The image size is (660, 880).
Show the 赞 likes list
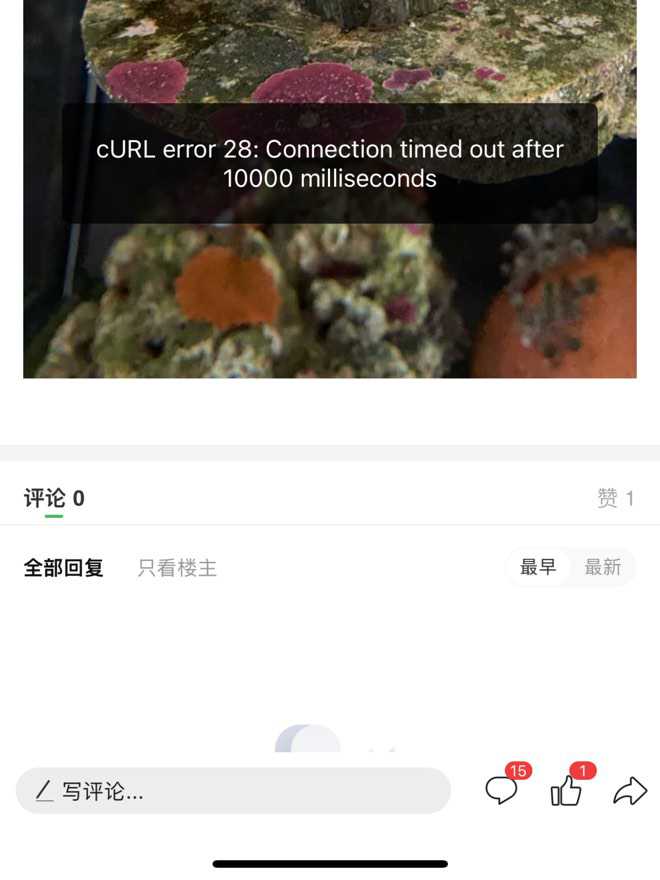click(x=615, y=498)
